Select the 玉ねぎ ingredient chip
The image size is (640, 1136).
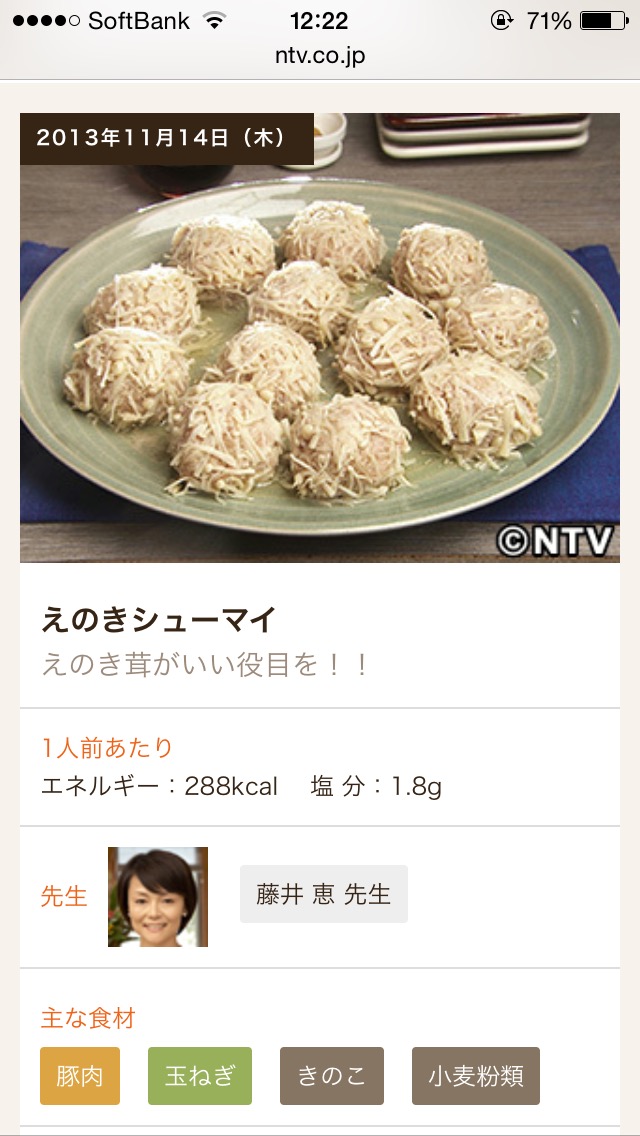coord(200,1076)
